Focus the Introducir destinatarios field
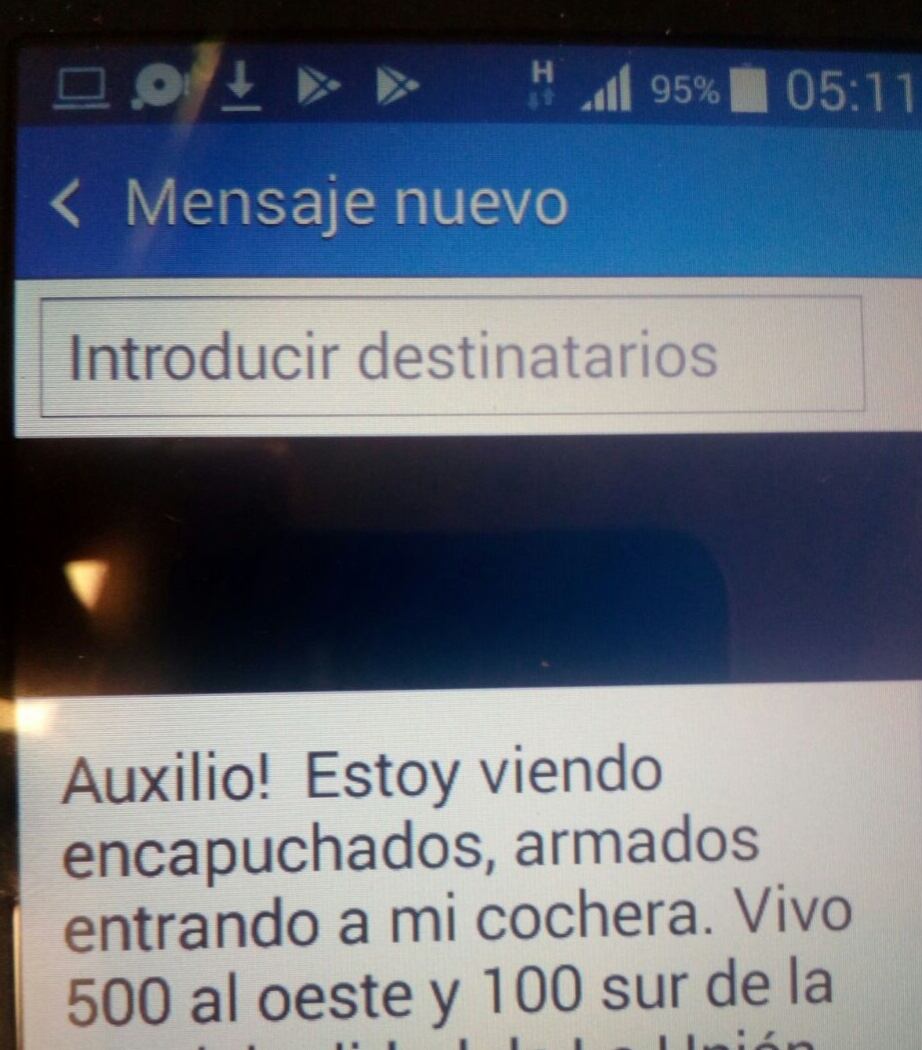This screenshot has height=1050, width=922. pos(450,356)
